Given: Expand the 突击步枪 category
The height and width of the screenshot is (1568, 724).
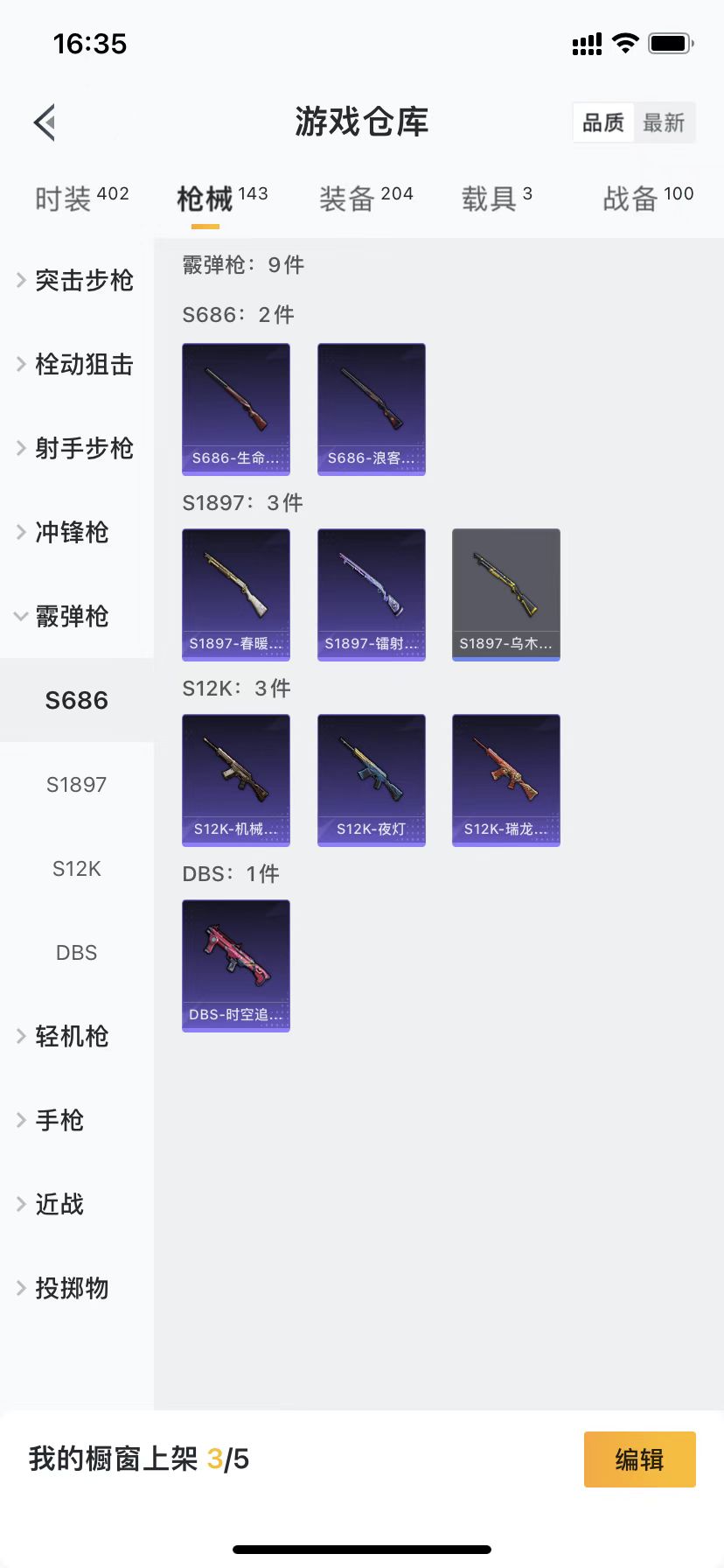Looking at the screenshot, I should pyautogui.click(x=75, y=280).
